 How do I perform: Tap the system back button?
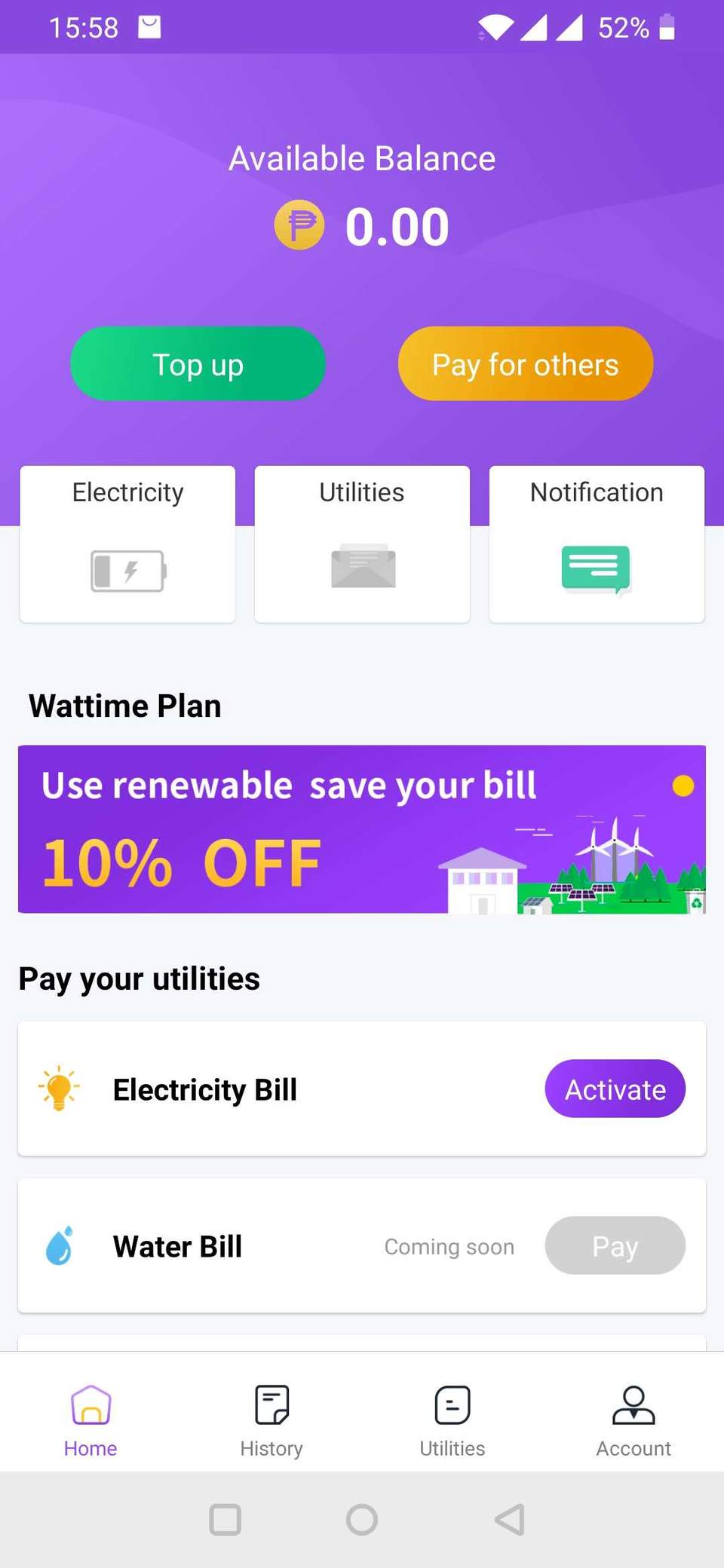click(511, 1519)
